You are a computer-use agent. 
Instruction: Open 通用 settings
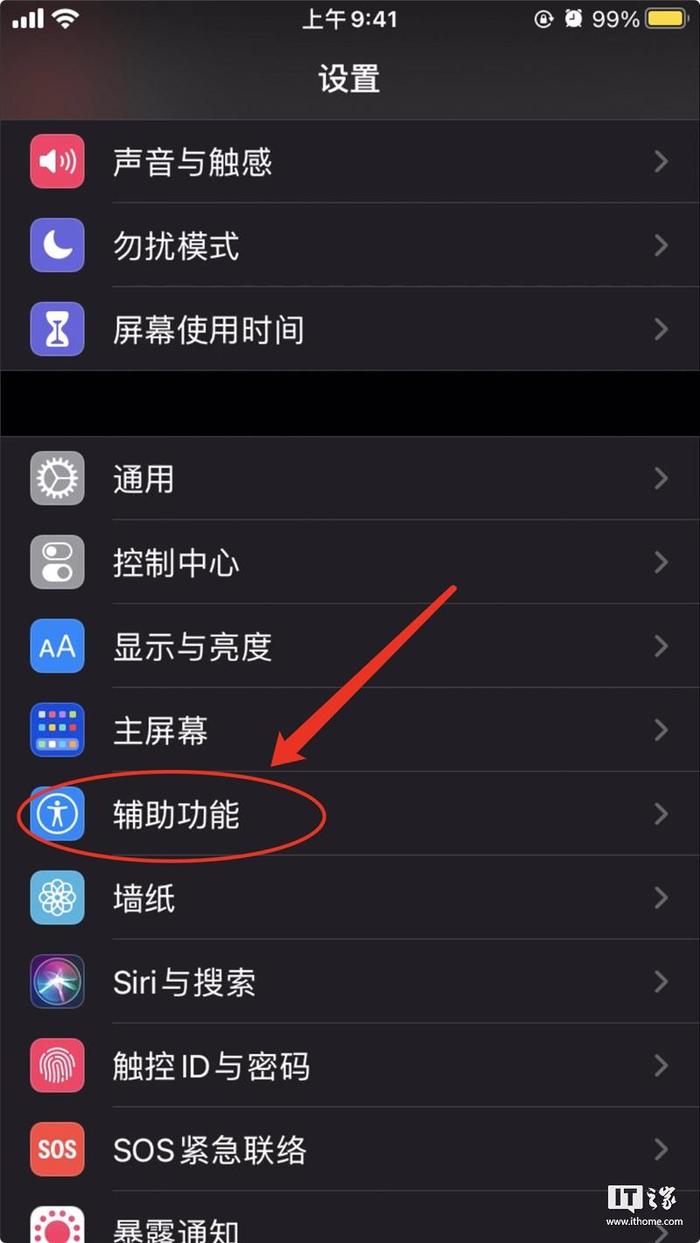point(350,479)
